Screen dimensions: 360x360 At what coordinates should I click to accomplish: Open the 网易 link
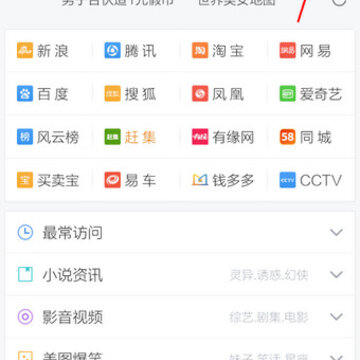click(x=306, y=51)
